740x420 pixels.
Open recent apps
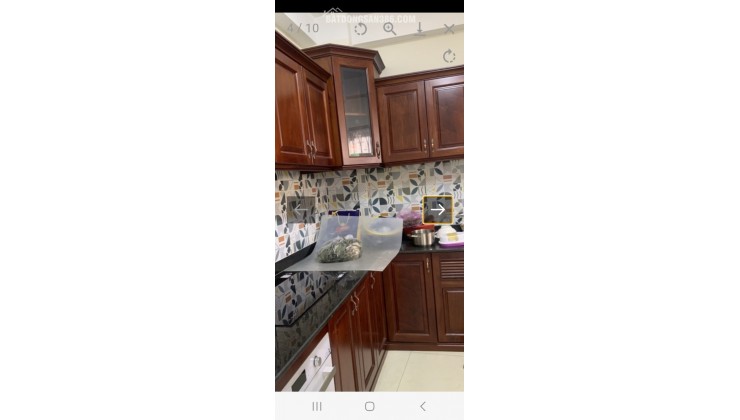pos(316,406)
